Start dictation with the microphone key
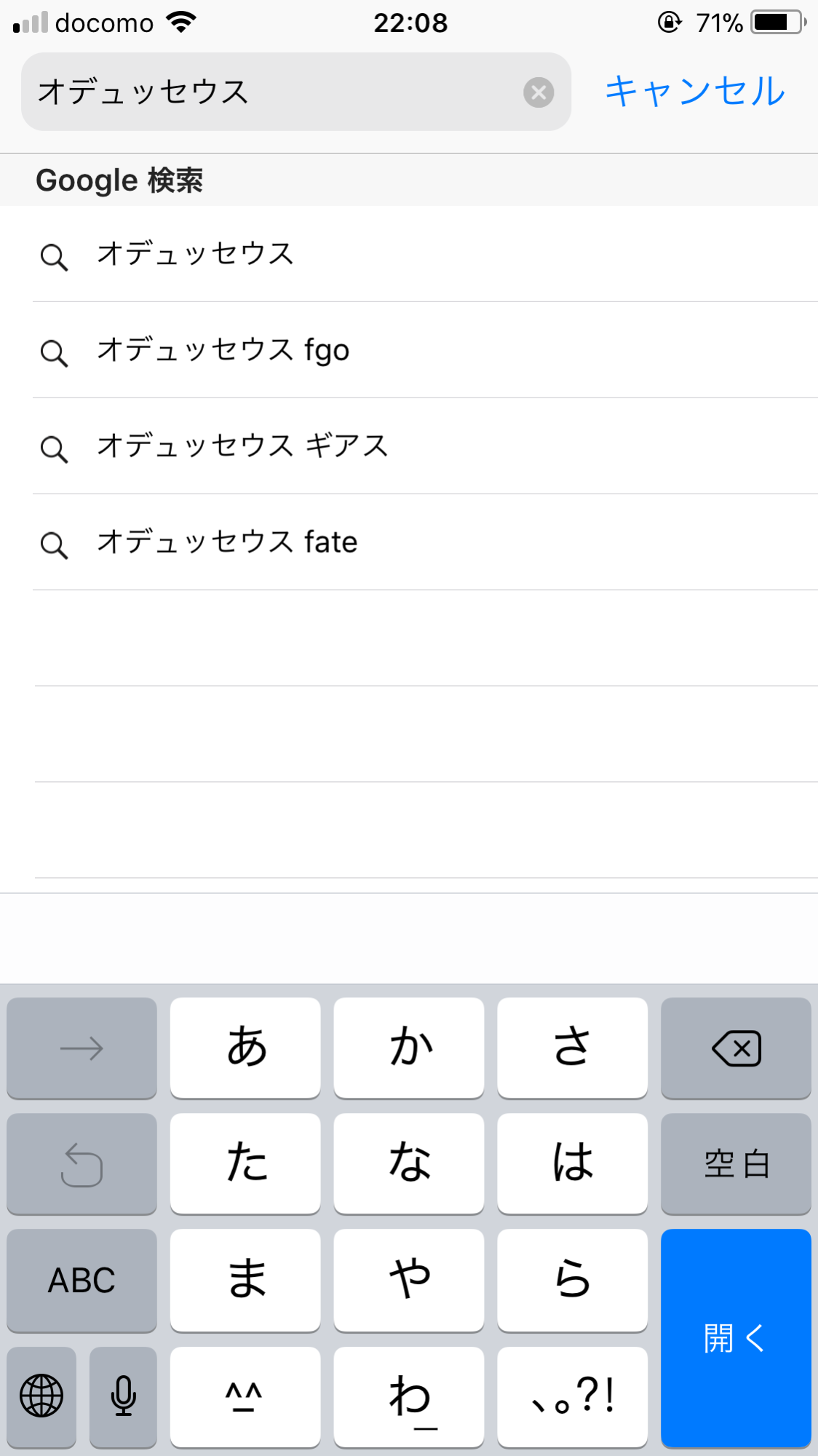818x1456 pixels. [123, 1396]
